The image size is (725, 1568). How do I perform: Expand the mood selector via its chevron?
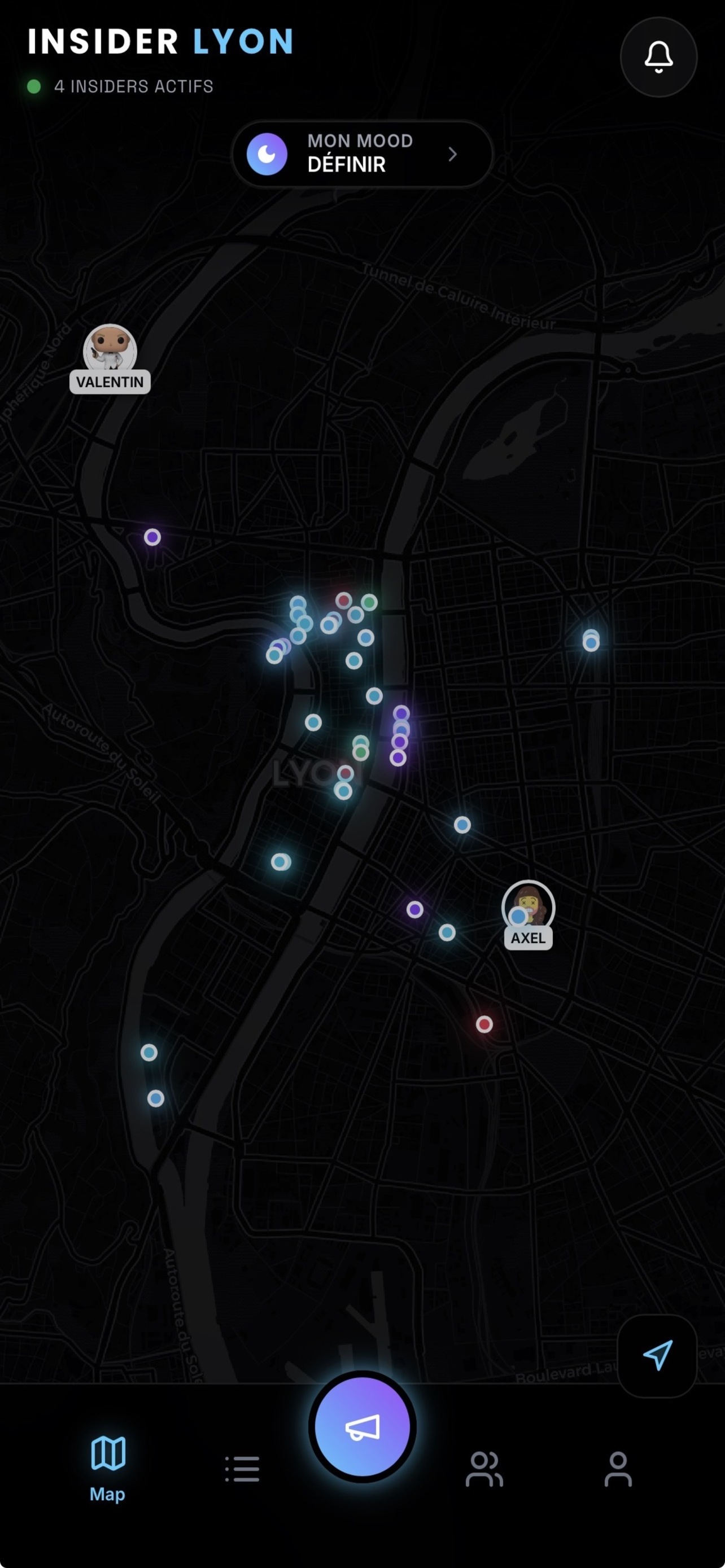pyautogui.click(x=453, y=155)
